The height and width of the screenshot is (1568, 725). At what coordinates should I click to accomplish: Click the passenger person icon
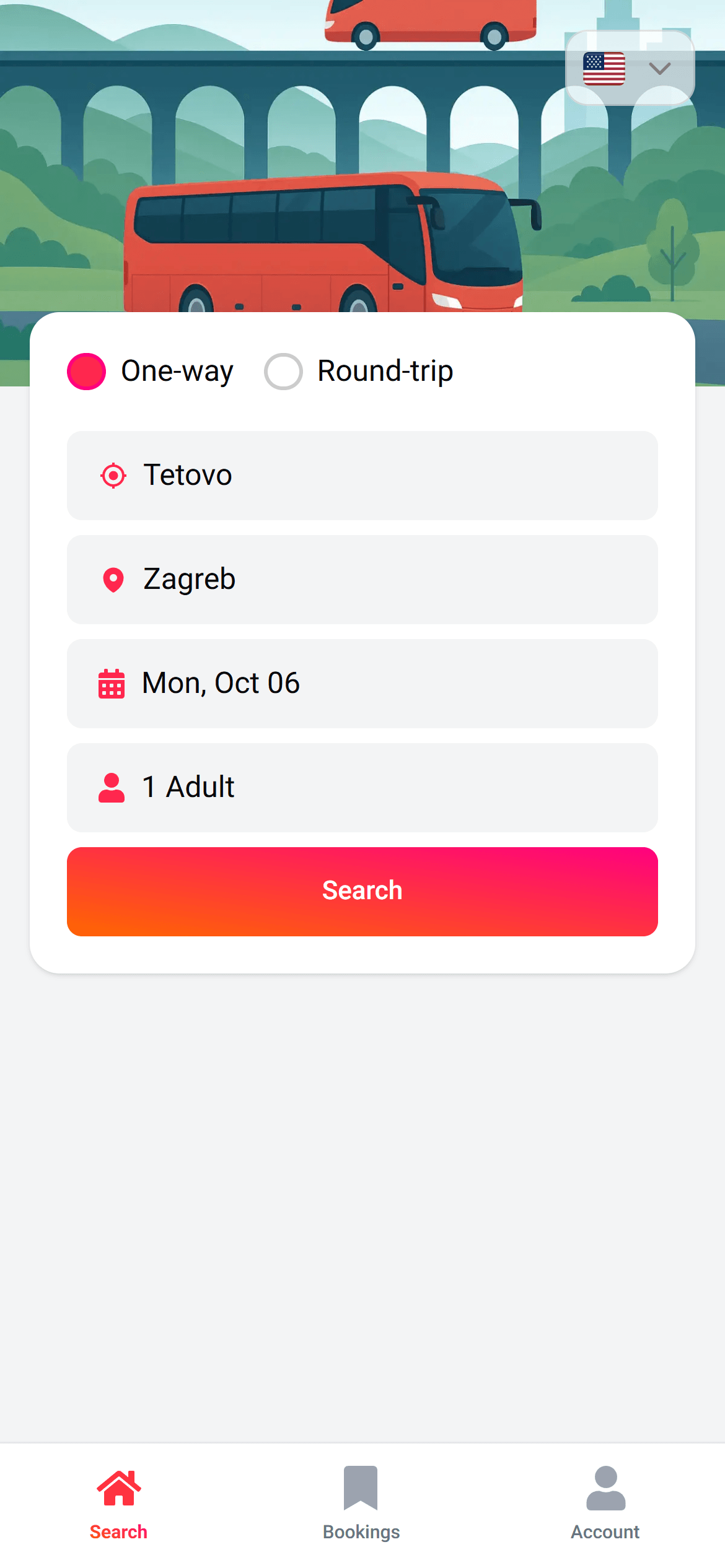(x=112, y=787)
